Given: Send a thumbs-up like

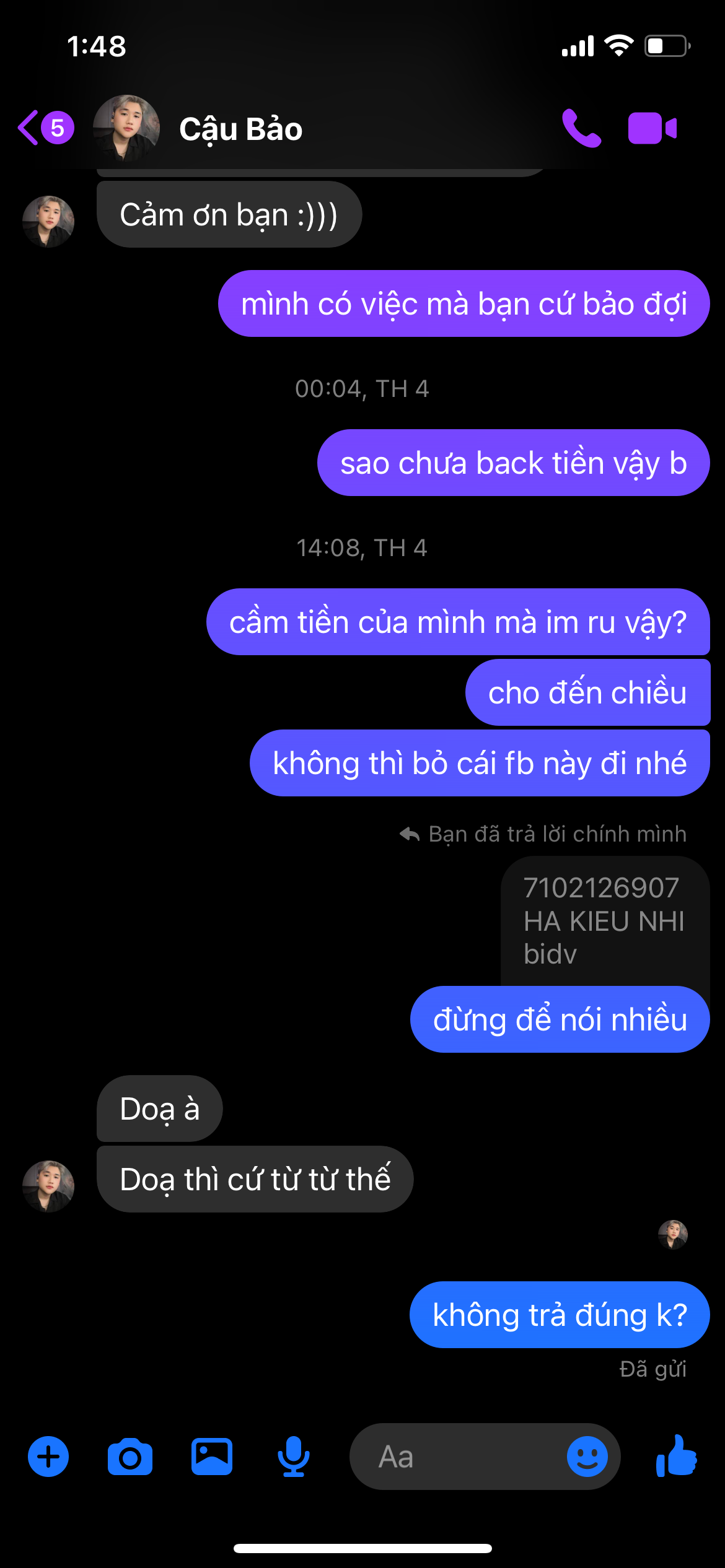Looking at the screenshot, I should (x=677, y=1457).
